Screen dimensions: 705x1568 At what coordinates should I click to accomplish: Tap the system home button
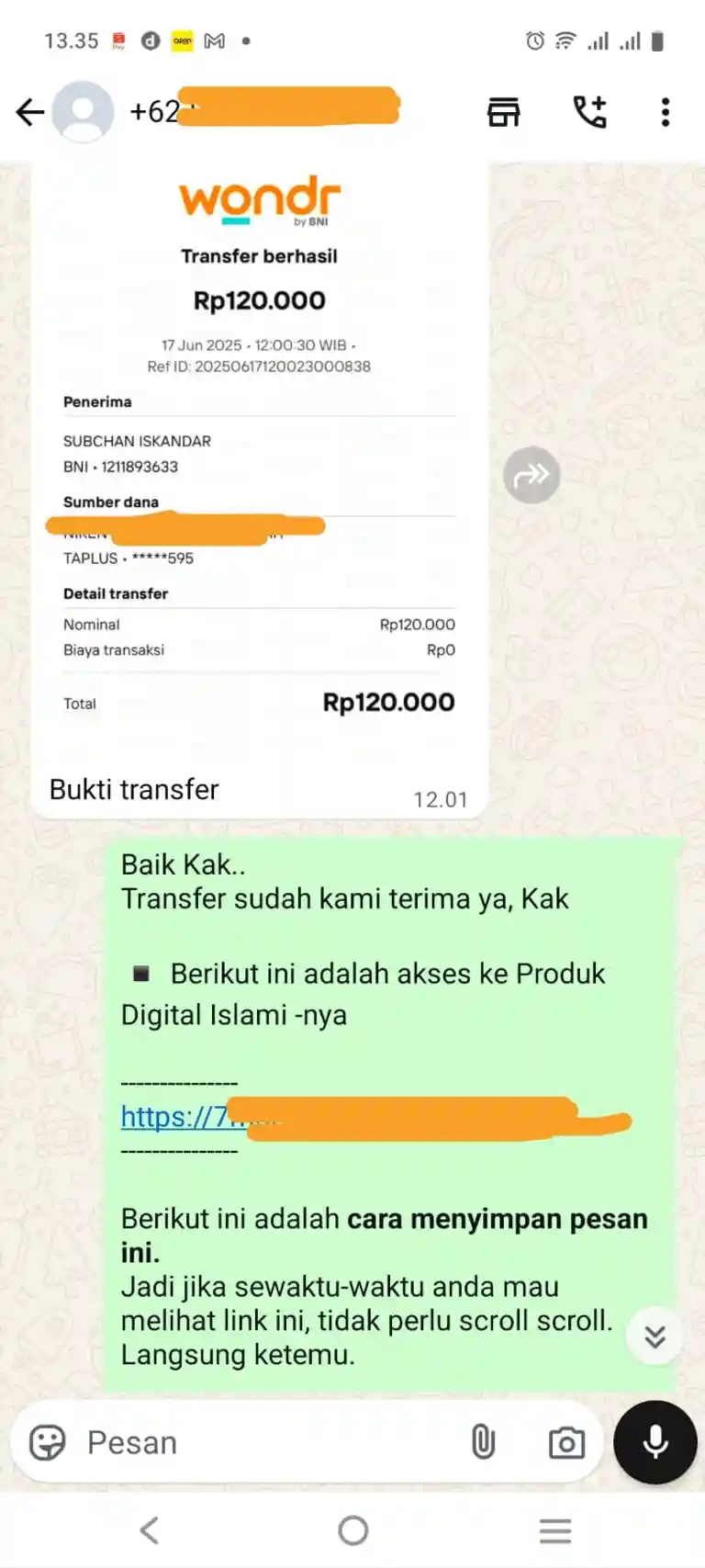352,1530
